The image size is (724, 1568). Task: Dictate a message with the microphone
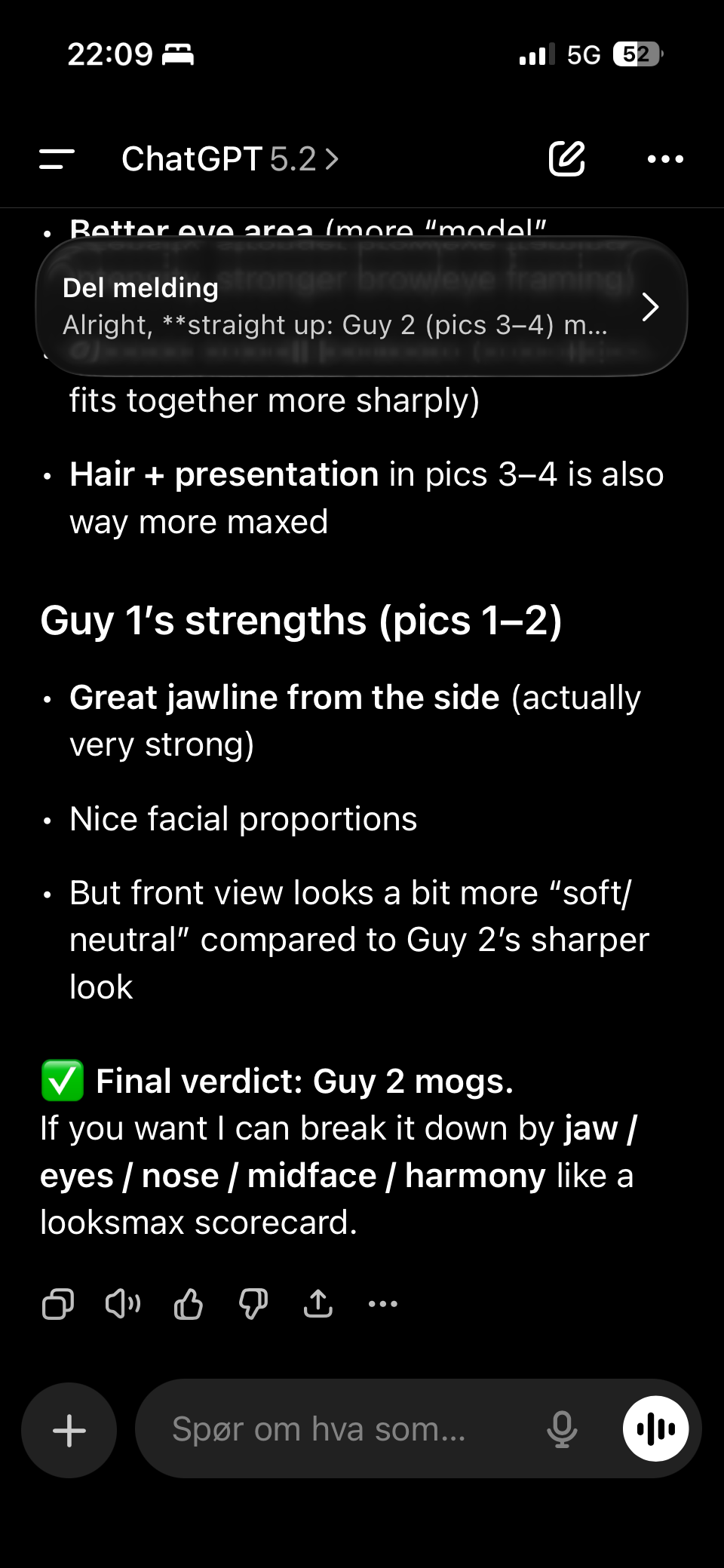(x=562, y=1429)
